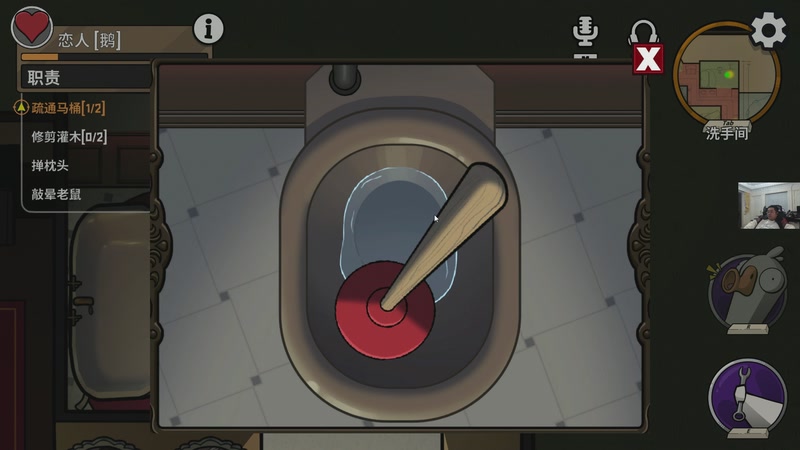
Task: Tap the use/interact action button
Action: click(x=748, y=398)
